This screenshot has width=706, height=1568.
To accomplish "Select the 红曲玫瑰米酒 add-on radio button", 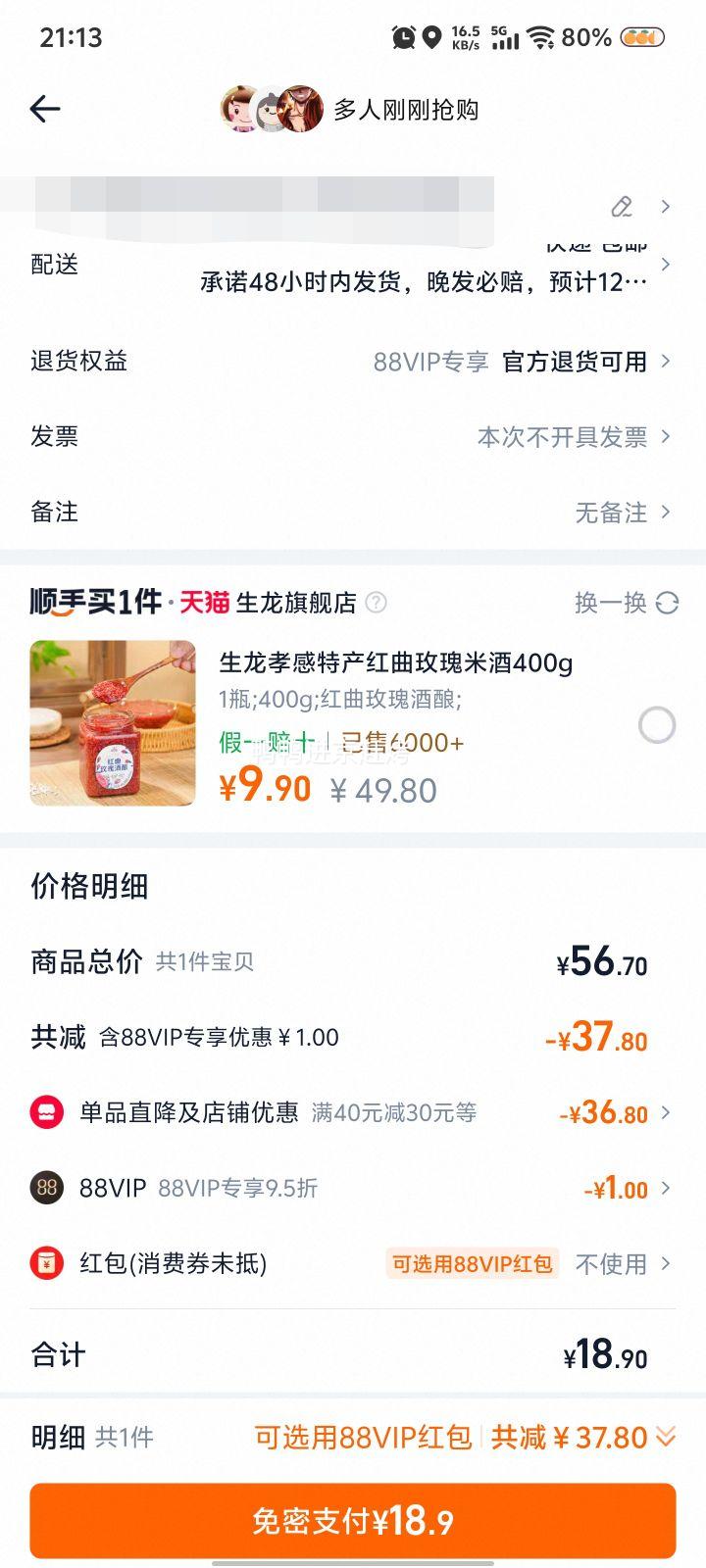I will click(x=656, y=725).
